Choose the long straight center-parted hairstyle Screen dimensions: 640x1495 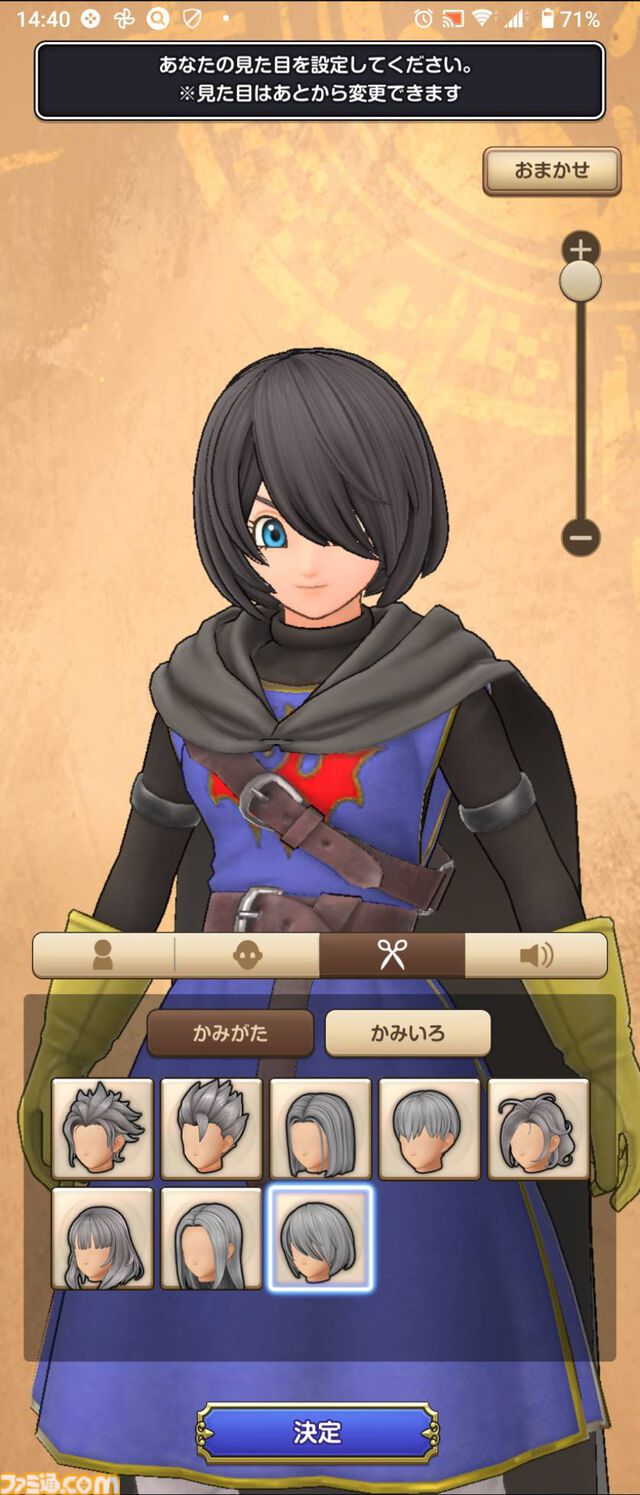[x=211, y=1238]
